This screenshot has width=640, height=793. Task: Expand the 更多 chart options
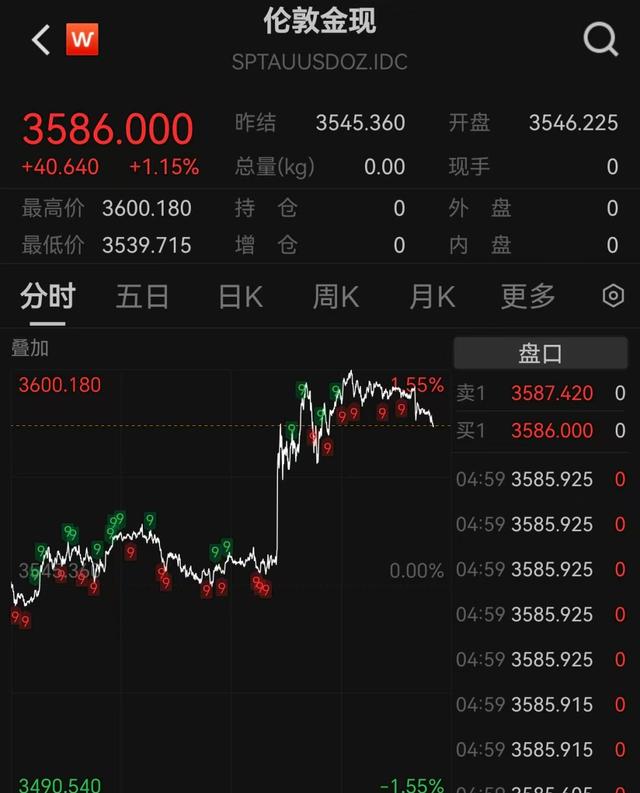(x=527, y=296)
